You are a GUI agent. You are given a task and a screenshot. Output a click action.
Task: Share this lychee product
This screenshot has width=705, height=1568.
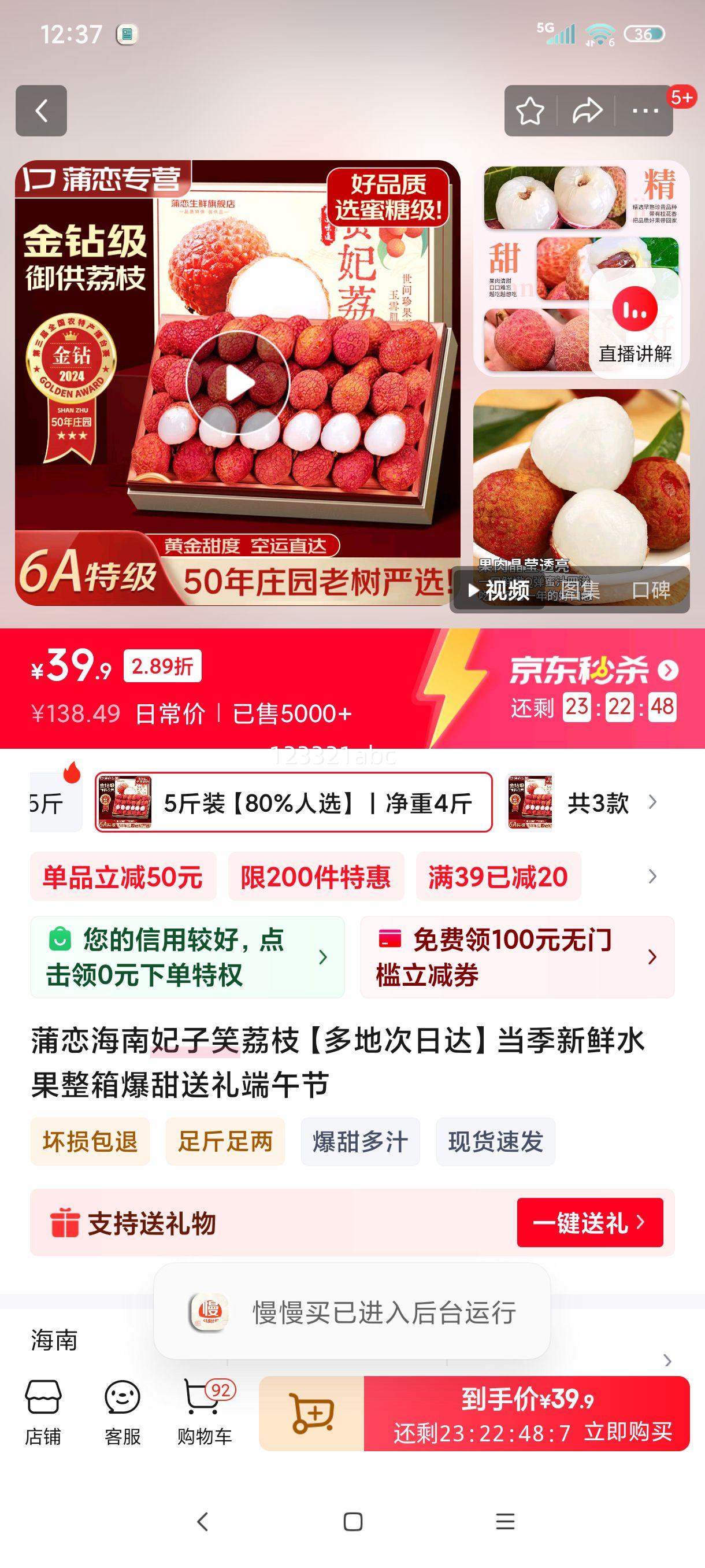[x=587, y=111]
